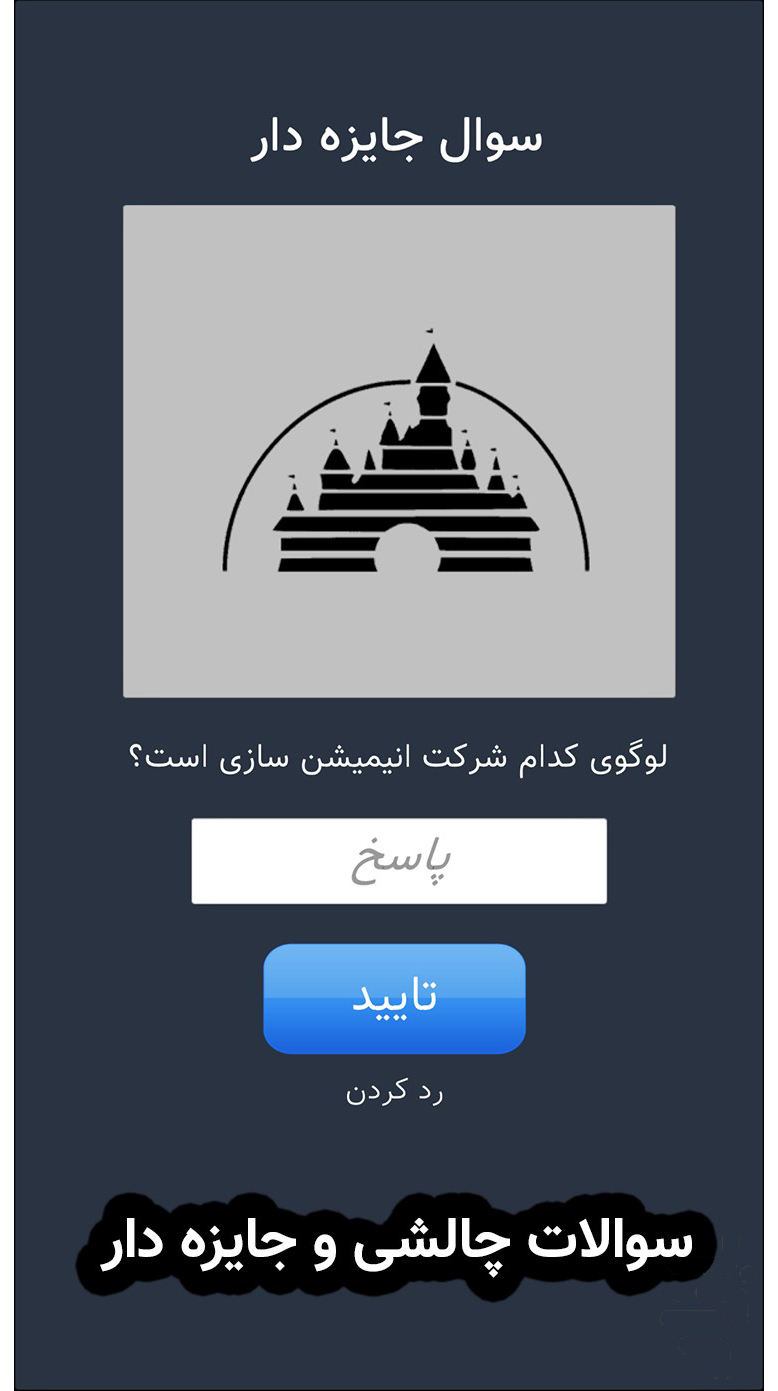The height and width of the screenshot is (1391, 778).
Task: Confirm the answer with تایید button
Action: [394, 998]
